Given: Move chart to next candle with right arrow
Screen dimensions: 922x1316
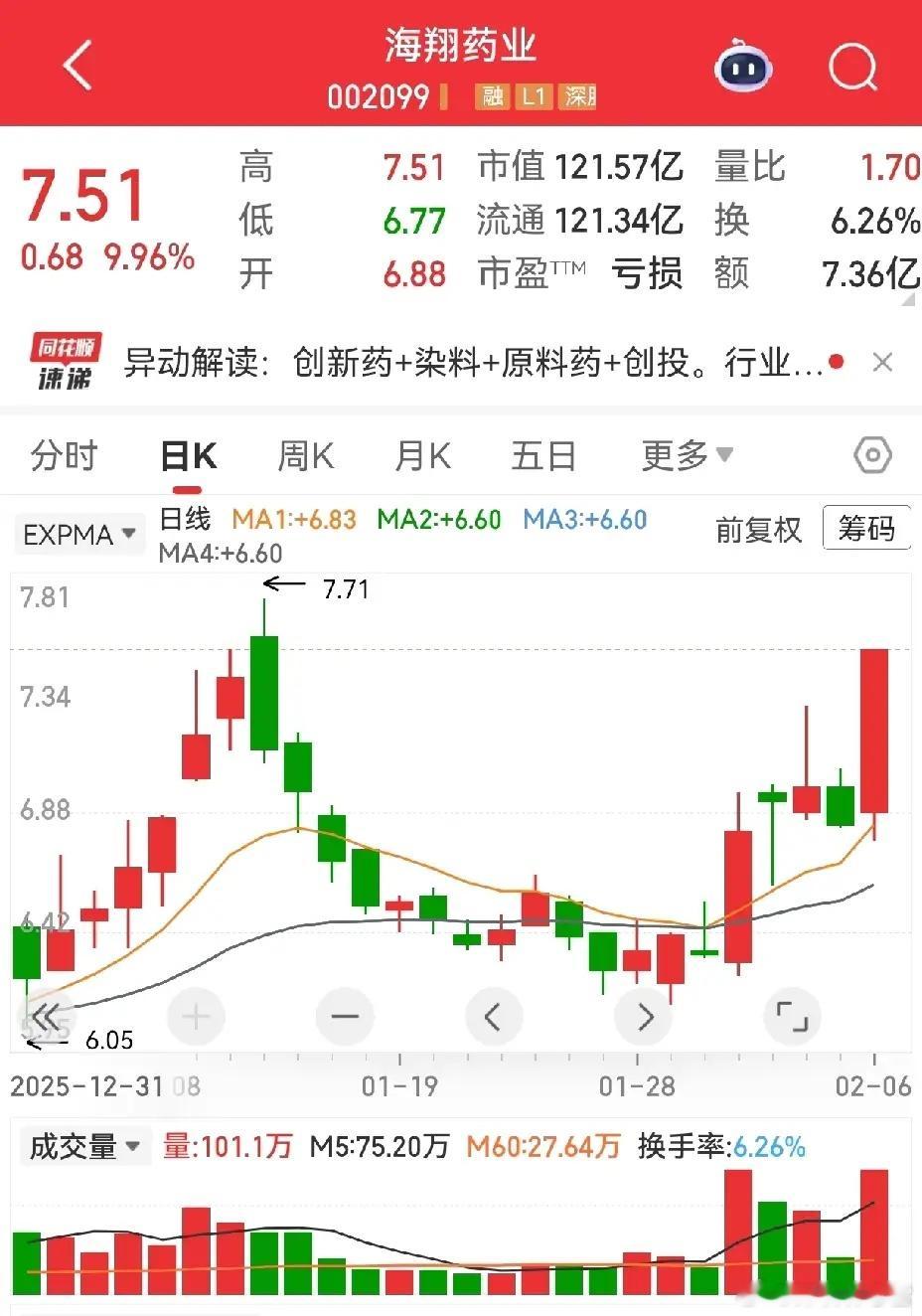Looking at the screenshot, I should click(644, 1016).
